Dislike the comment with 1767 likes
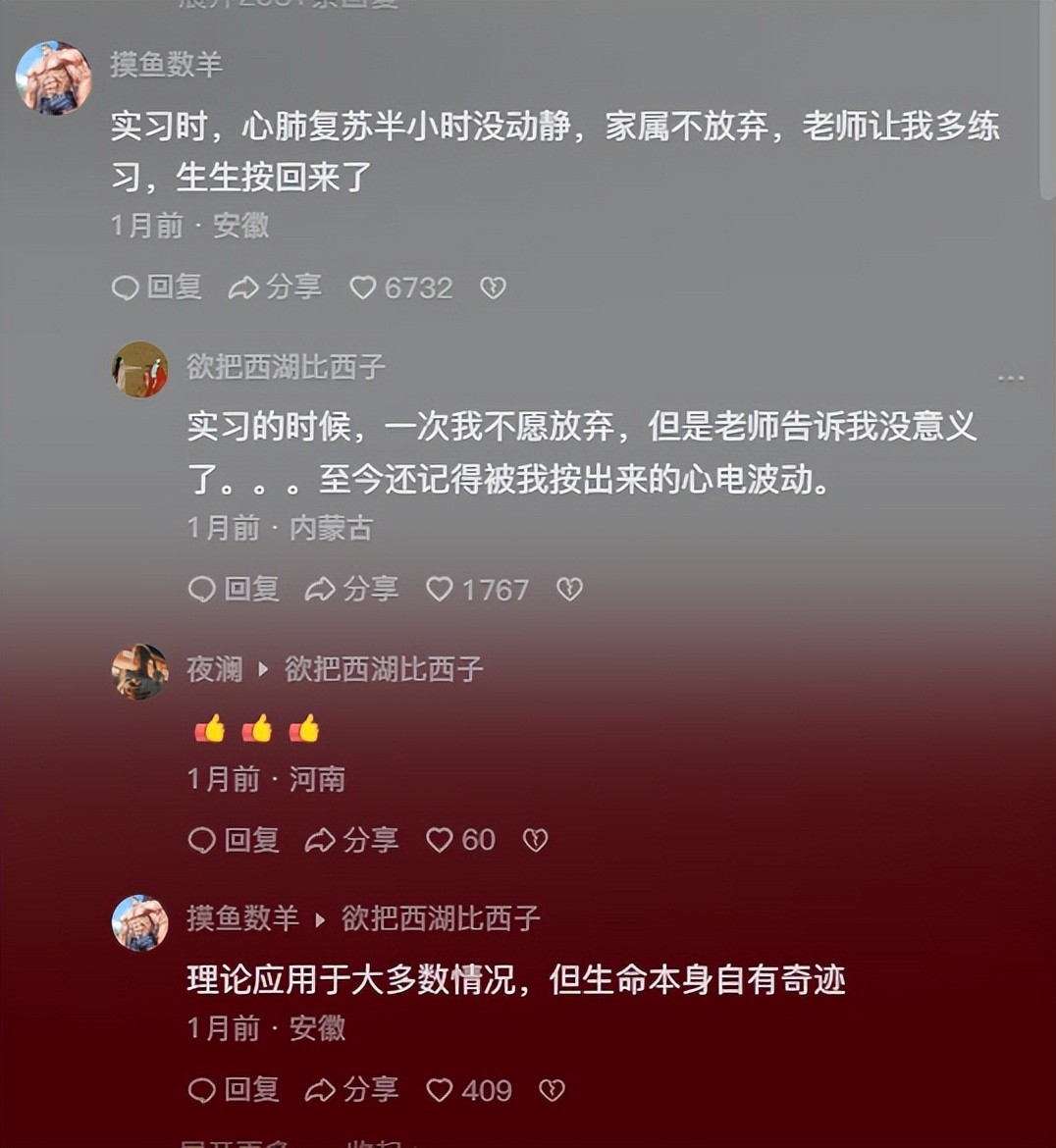 (569, 589)
